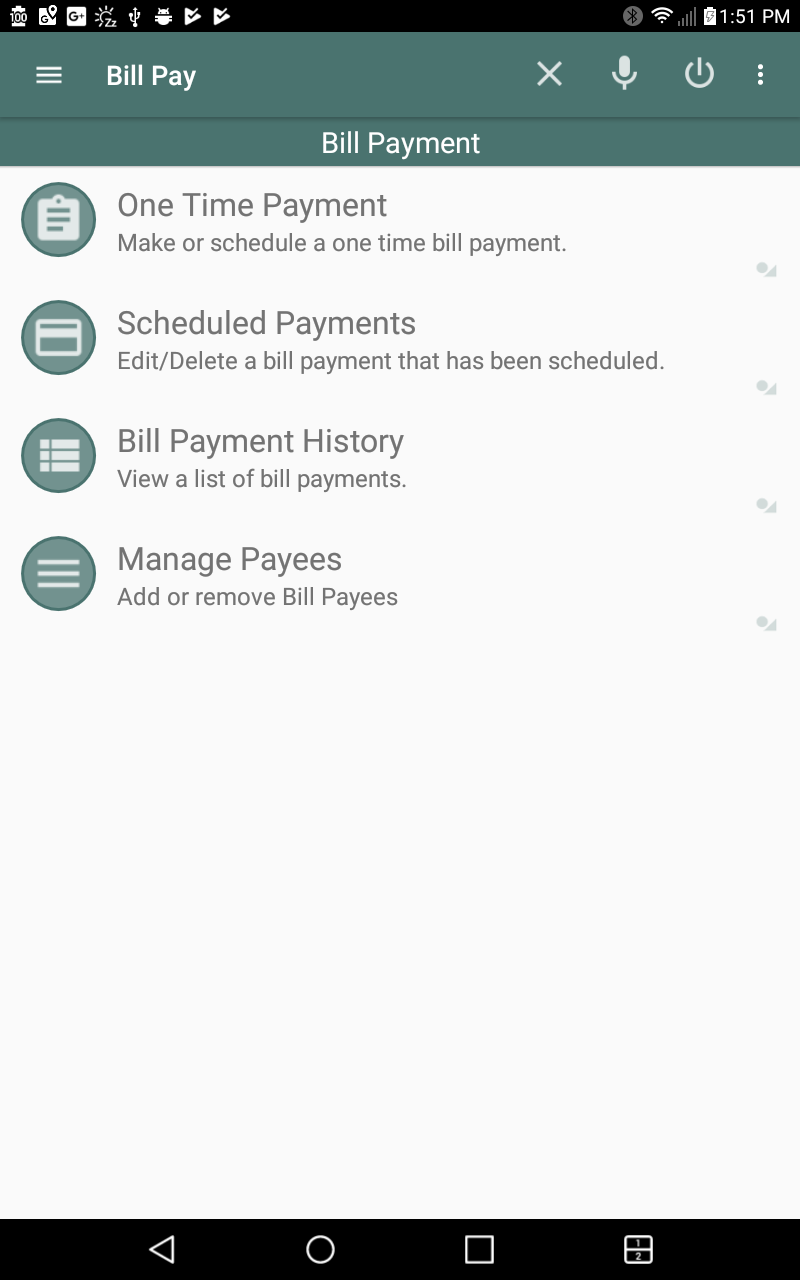Tap the swipe hint beside One Time Payment
Screen dimensions: 800x1280
(766, 269)
